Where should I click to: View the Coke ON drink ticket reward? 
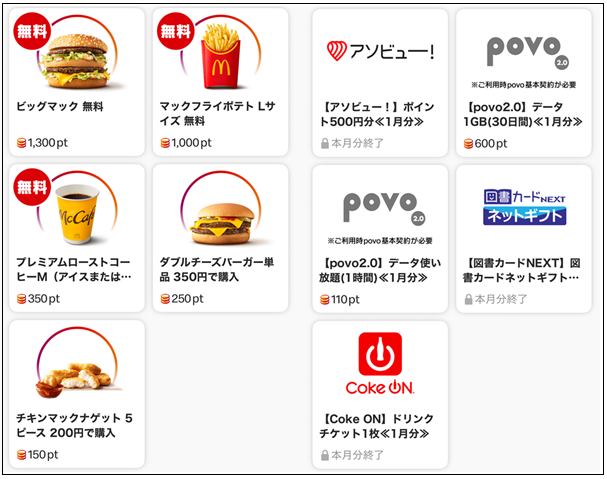pyautogui.click(x=380, y=393)
